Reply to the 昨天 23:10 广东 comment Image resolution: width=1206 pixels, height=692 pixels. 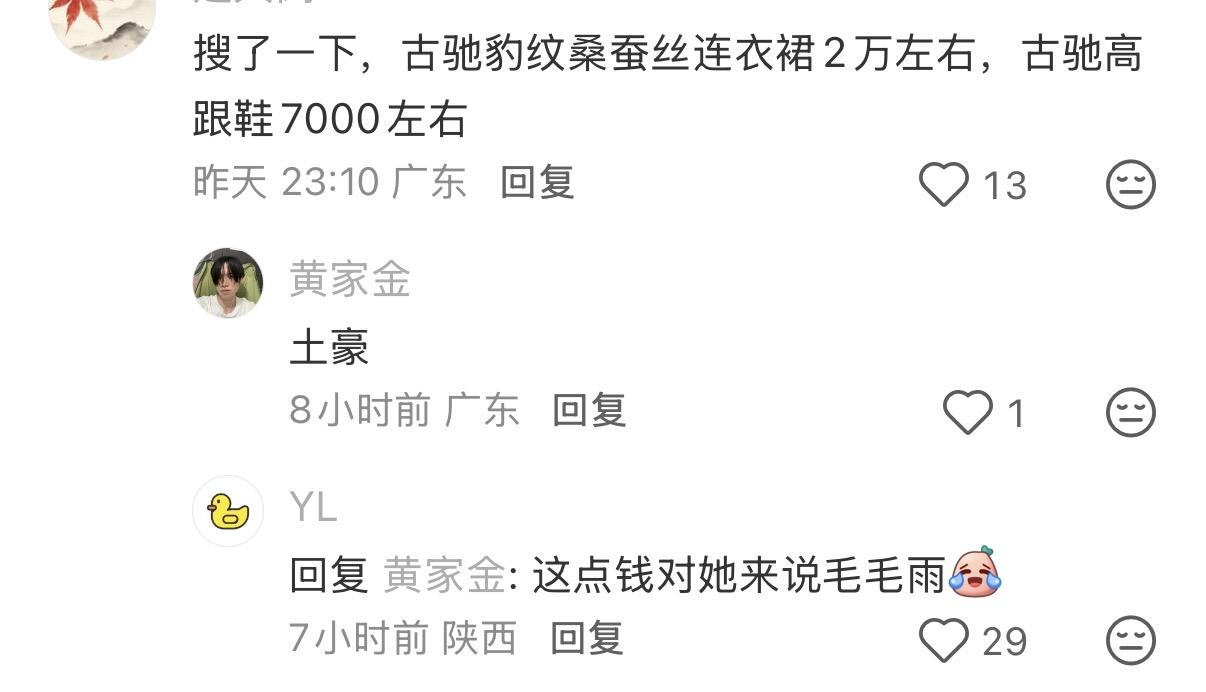tap(537, 183)
